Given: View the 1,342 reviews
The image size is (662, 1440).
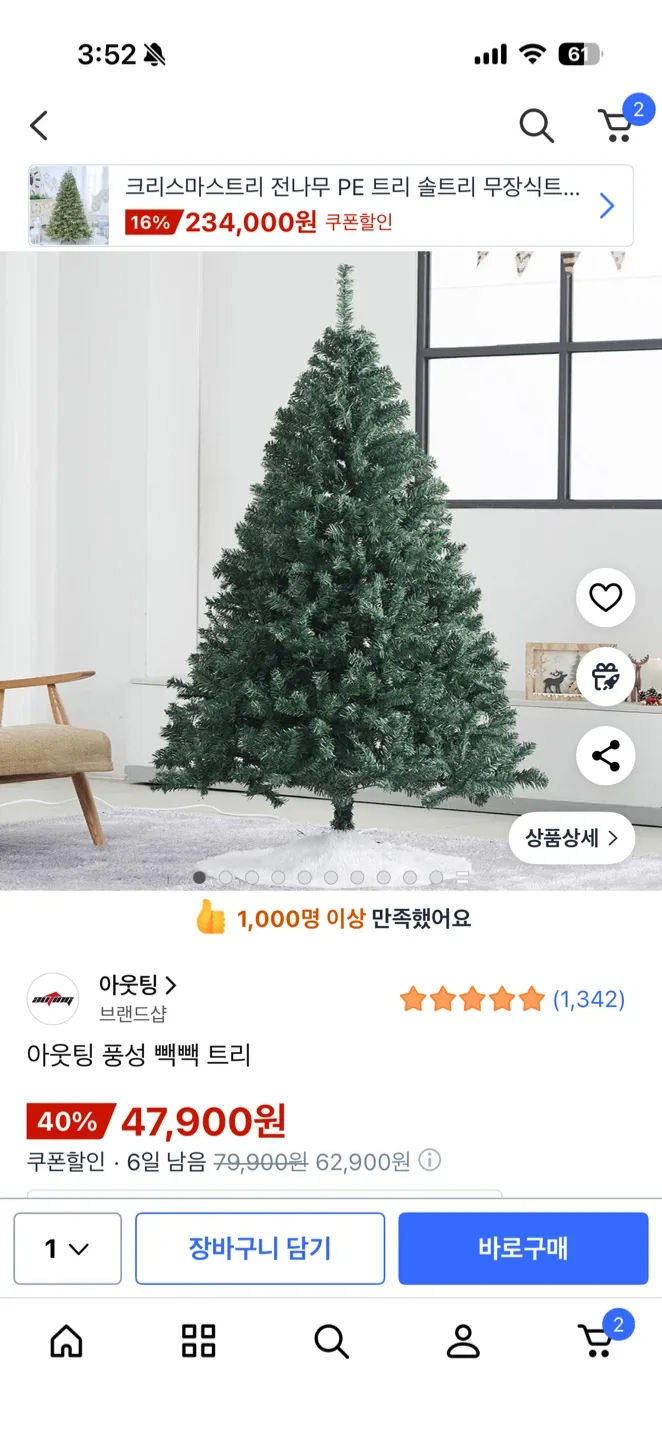Looking at the screenshot, I should [x=588, y=999].
